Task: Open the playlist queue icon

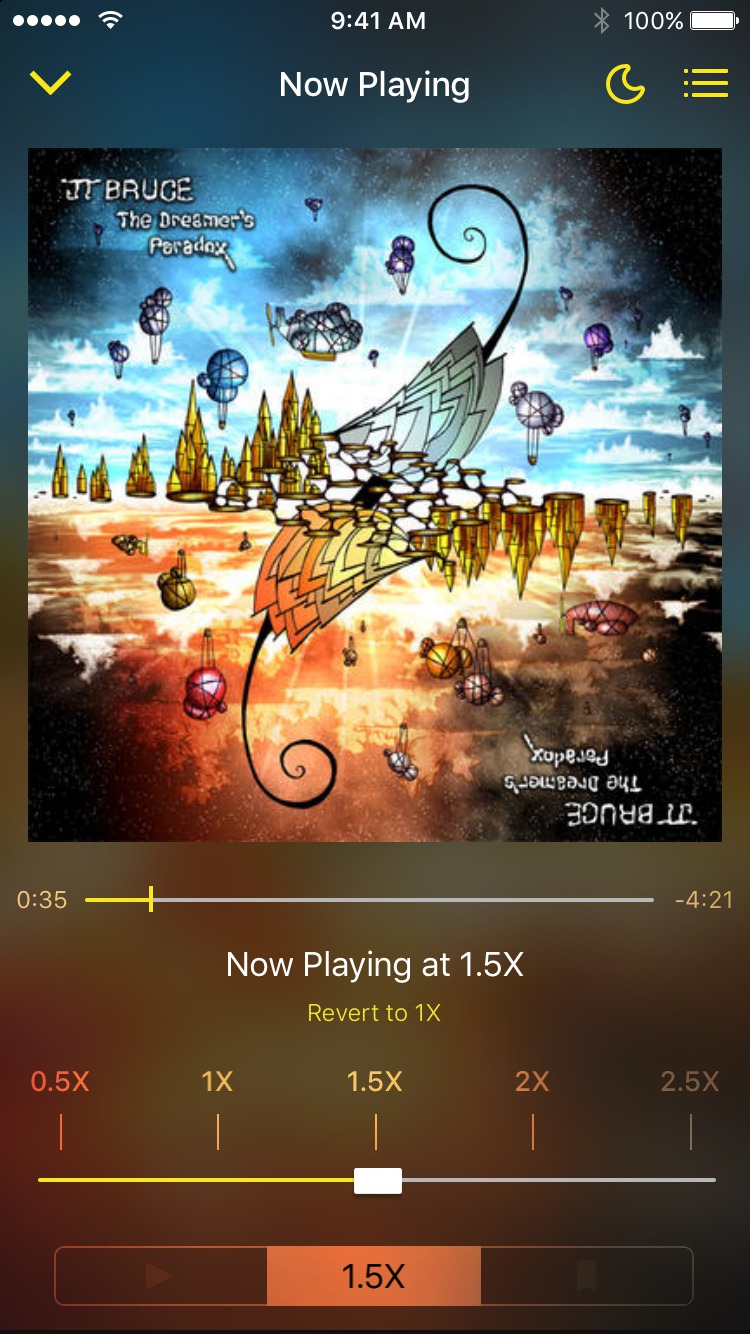Action: [x=705, y=84]
